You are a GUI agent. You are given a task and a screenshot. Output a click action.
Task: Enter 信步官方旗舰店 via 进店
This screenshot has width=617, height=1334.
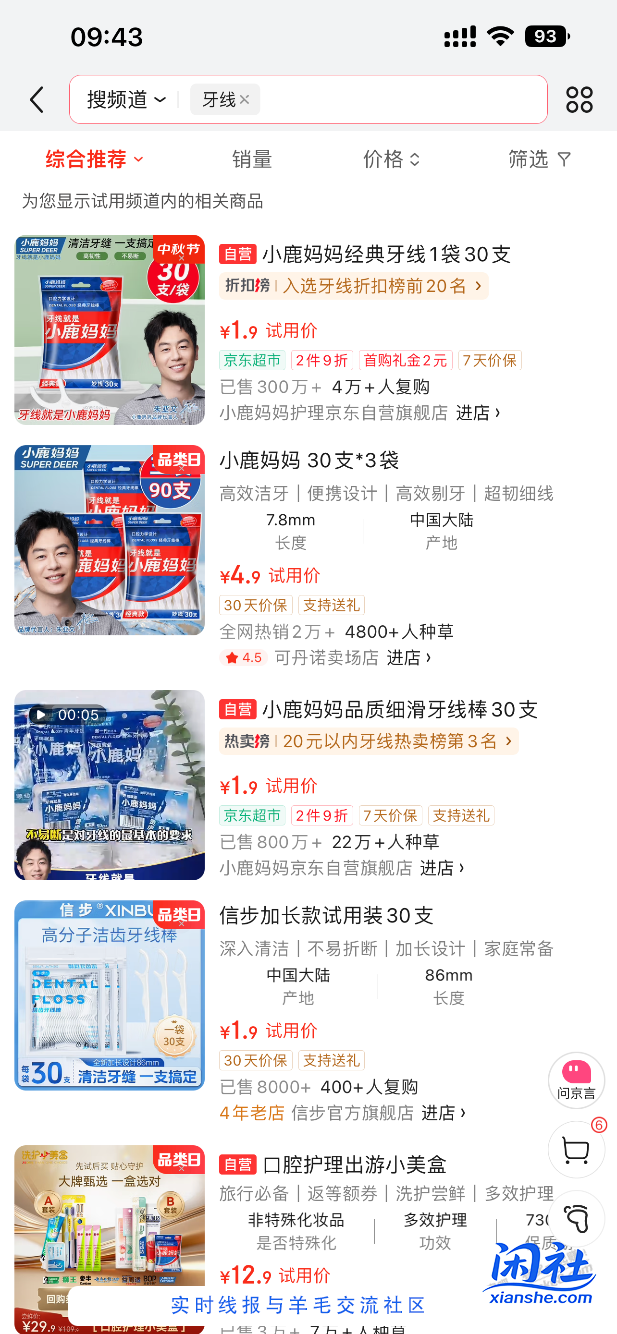[x=443, y=1112]
